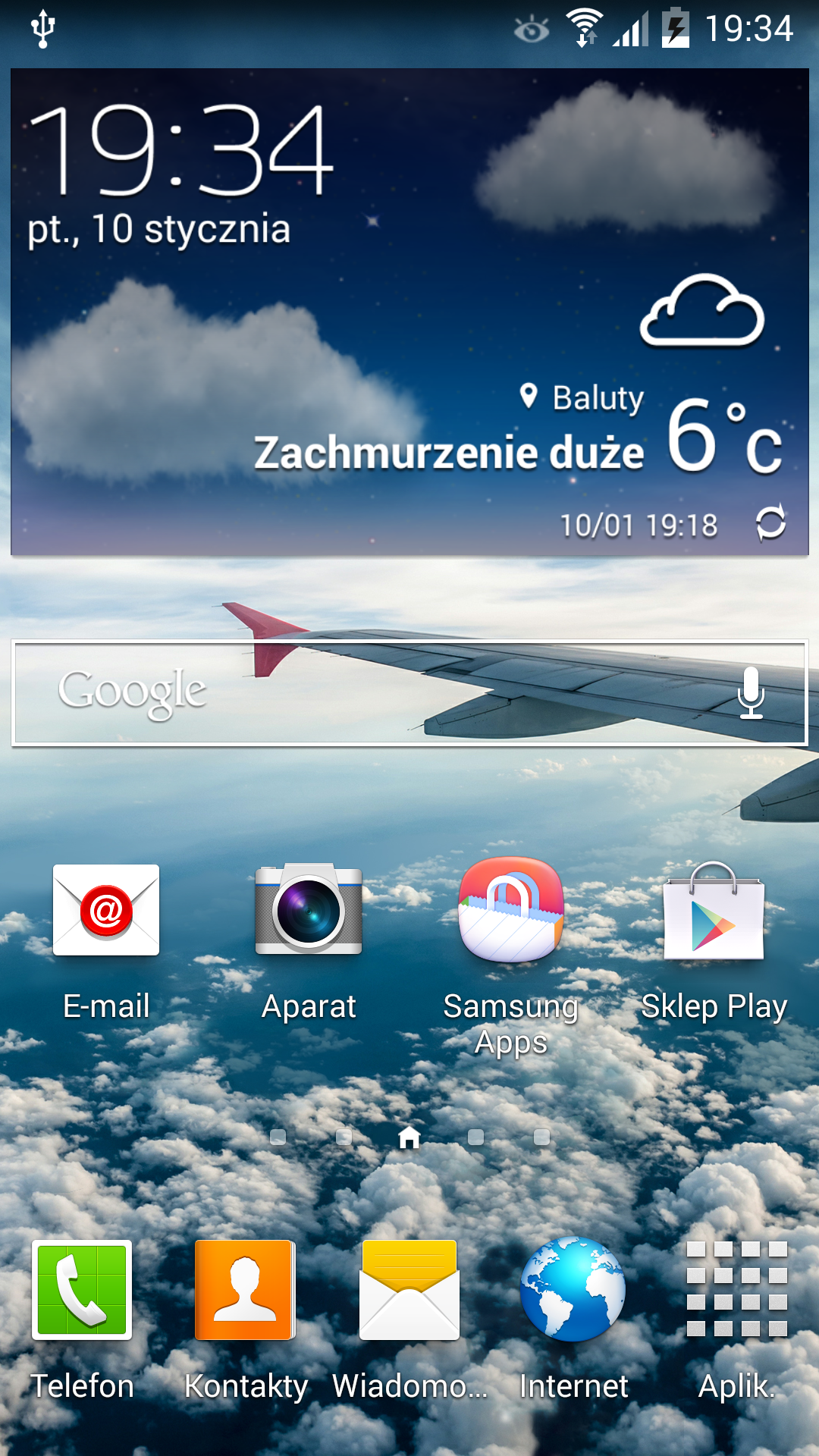Jump to the last home screen page indicator

coord(541,1137)
